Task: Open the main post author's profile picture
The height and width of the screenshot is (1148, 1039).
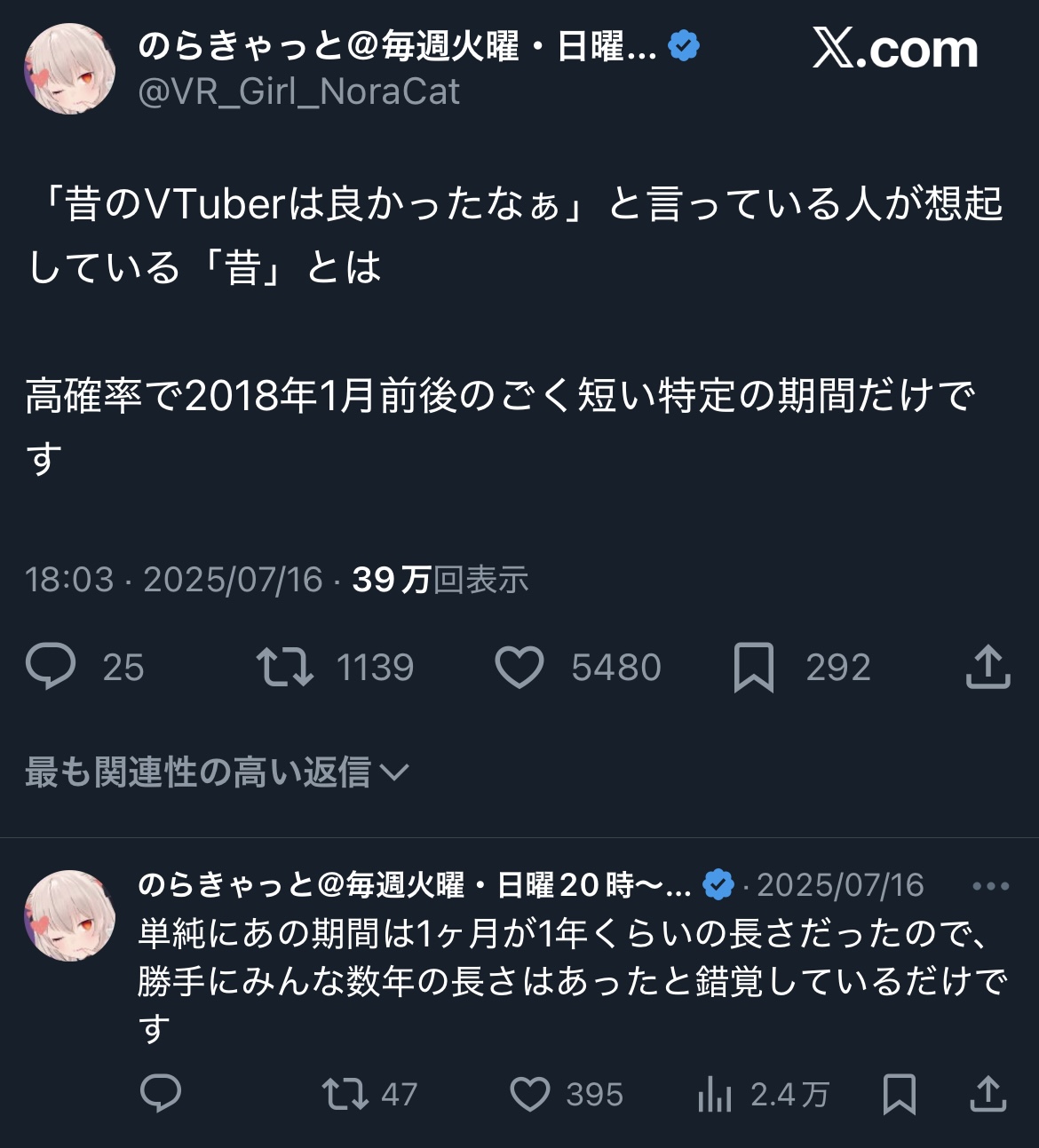Action: pos(69,69)
